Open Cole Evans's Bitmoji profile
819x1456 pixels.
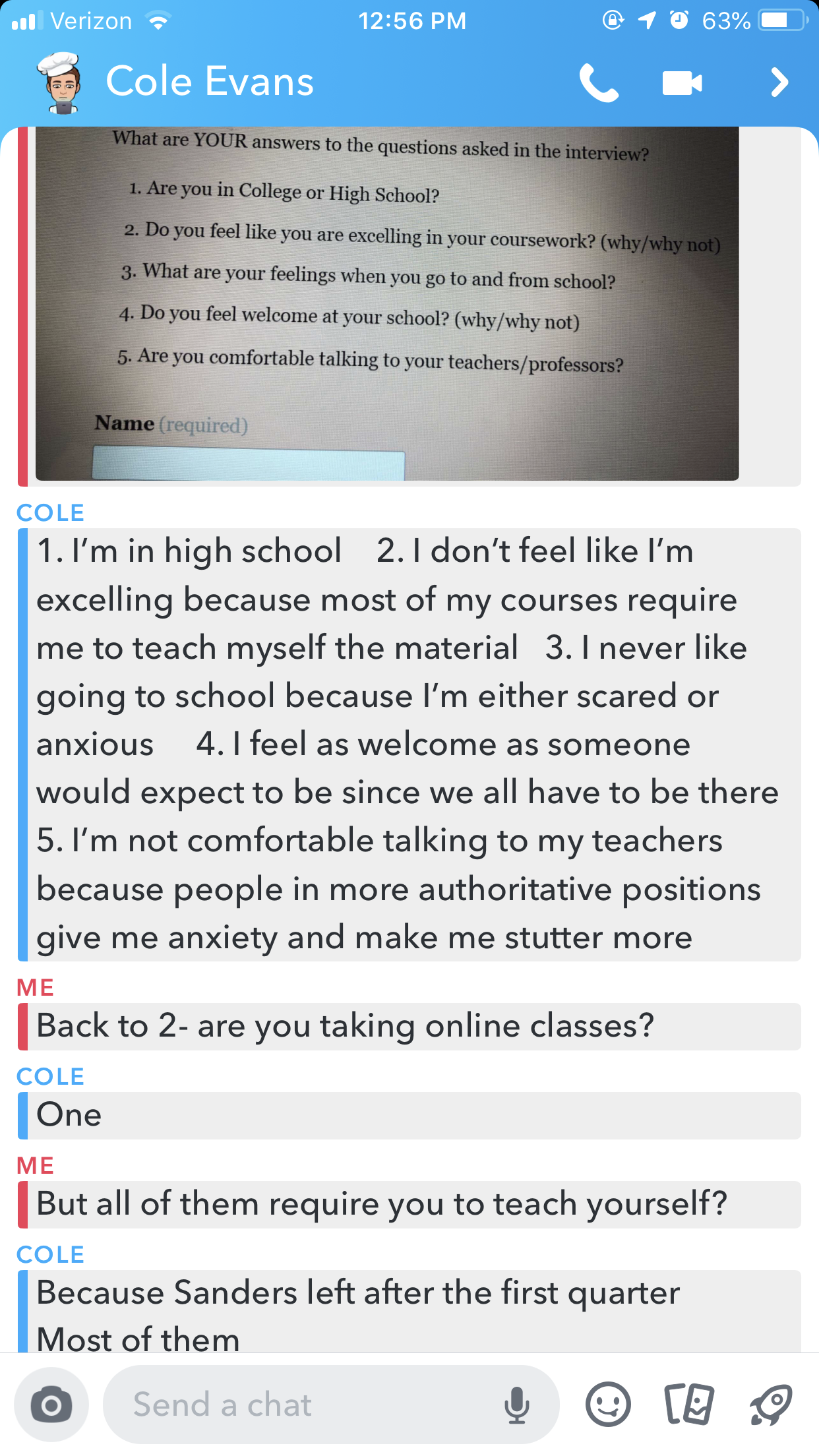61,83
